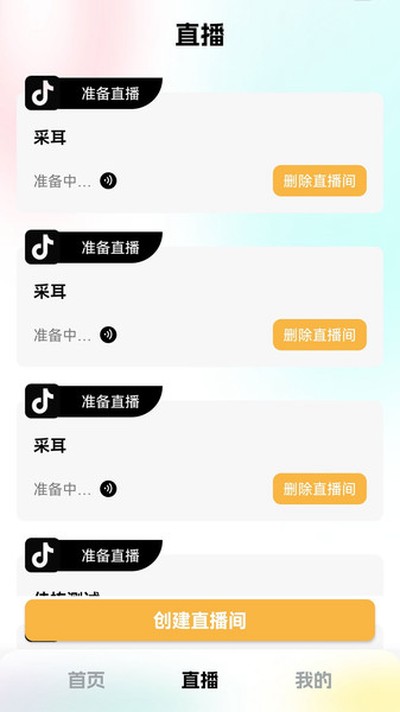Delete the first 采耳 live room
Image resolution: width=400 pixels, height=712 pixels.
[320, 181]
